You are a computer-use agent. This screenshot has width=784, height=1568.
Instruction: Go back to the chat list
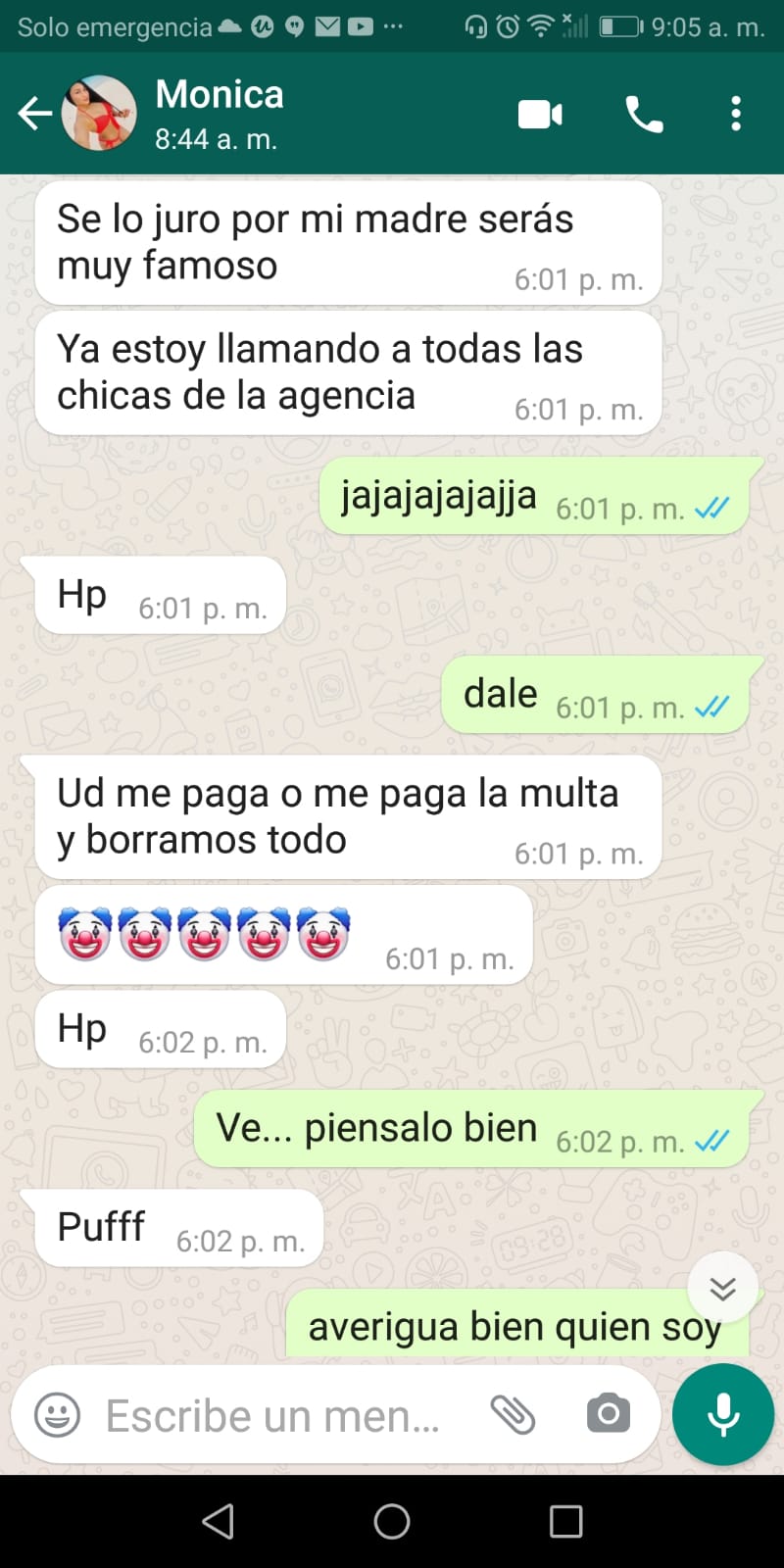click(x=34, y=114)
